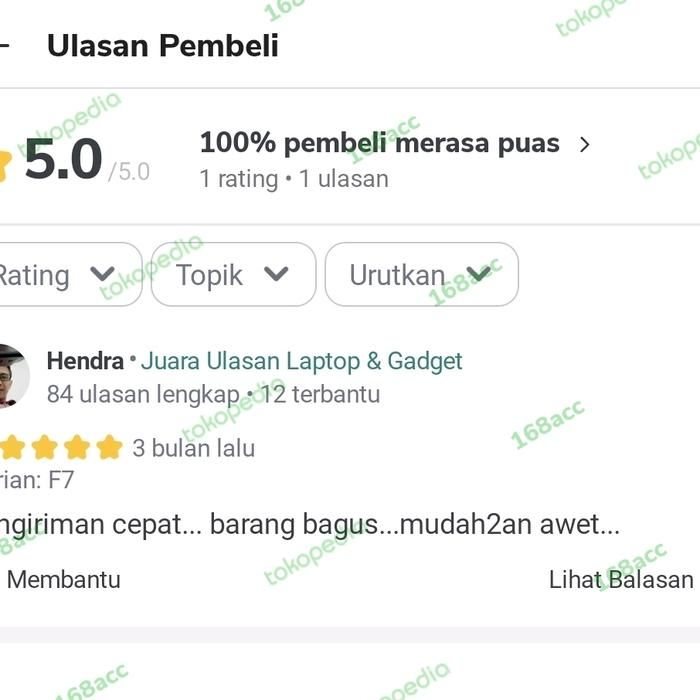The height and width of the screenshot is (700, 700).
Task: Open the buyer satisfaction details chevron
Action: [585, 145]
